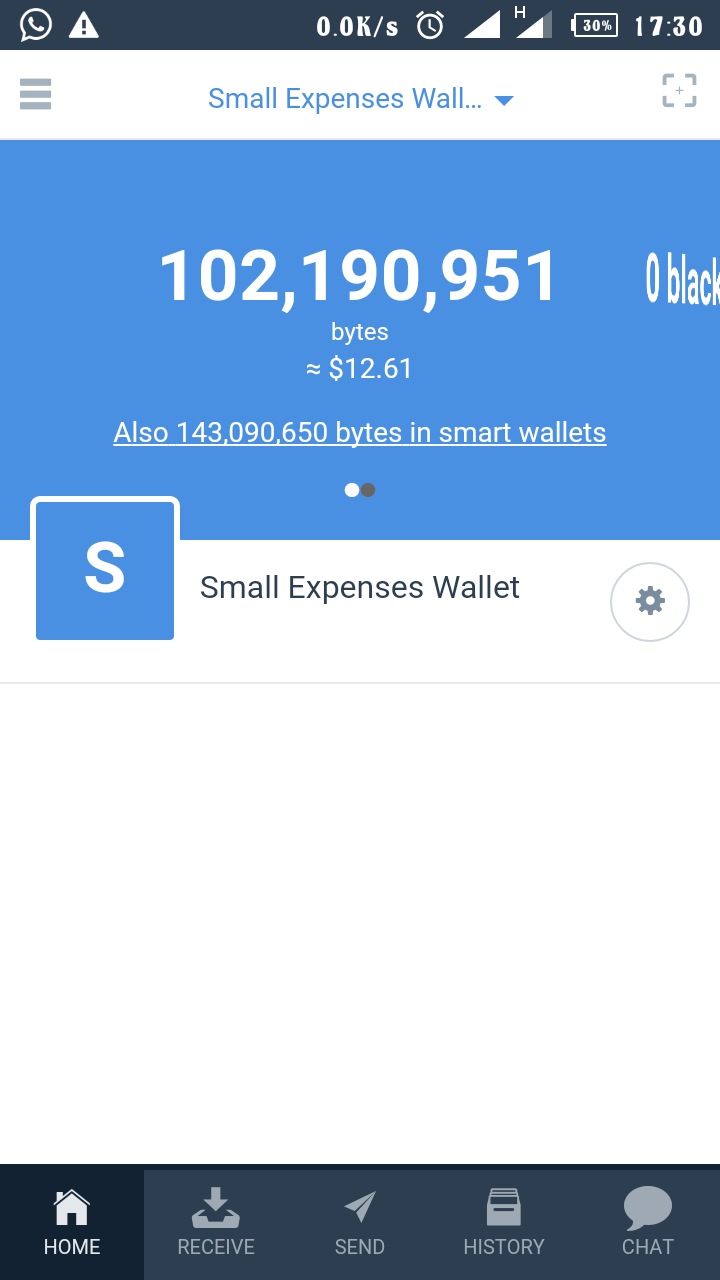The height and width of the screenshot is (1280, 720).
Task: Select the second balance page indicator dot
Action: click(x=368, y=490)
